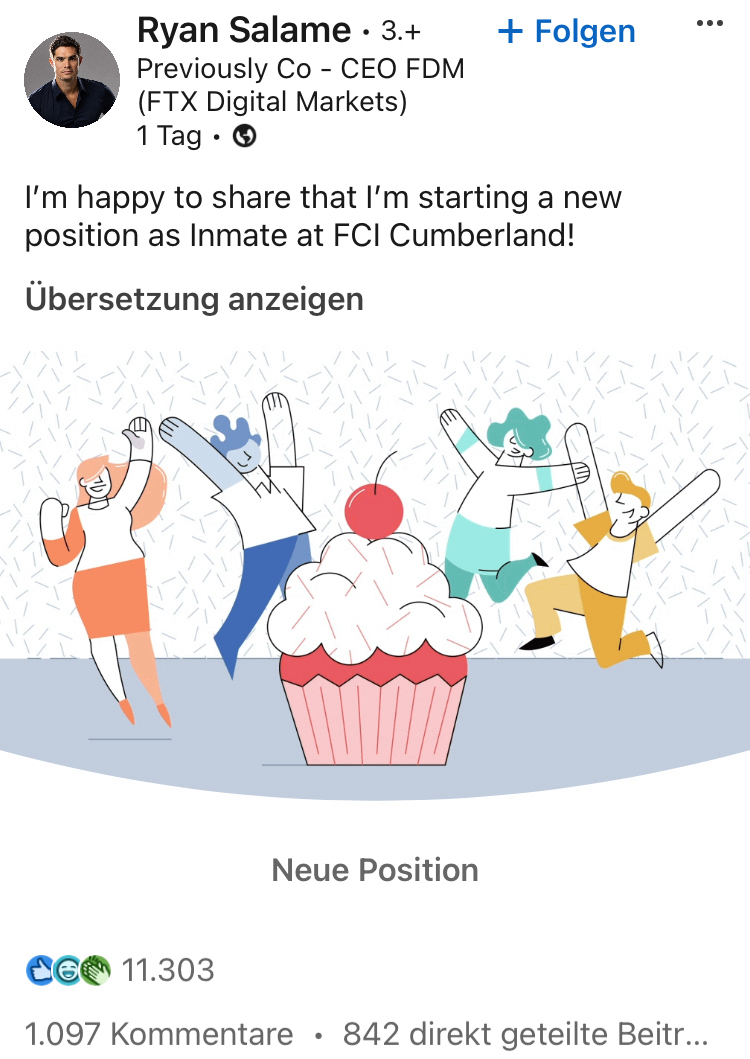Open Ryan Salame's profile via his name
This screenshot has height=1059, width=750.
(244, 31)
